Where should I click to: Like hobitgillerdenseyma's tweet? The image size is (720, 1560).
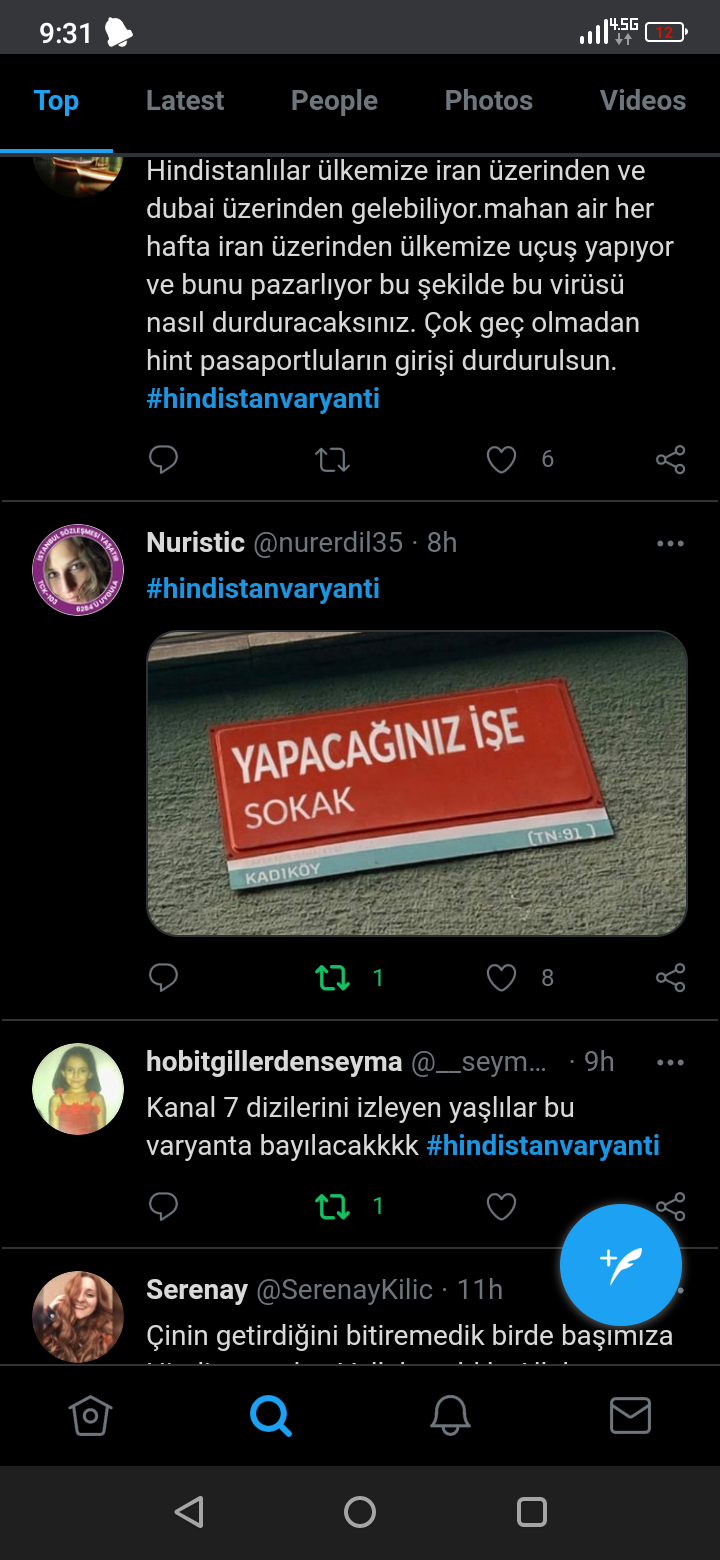pyautogui.click(x=501, y=1206)
